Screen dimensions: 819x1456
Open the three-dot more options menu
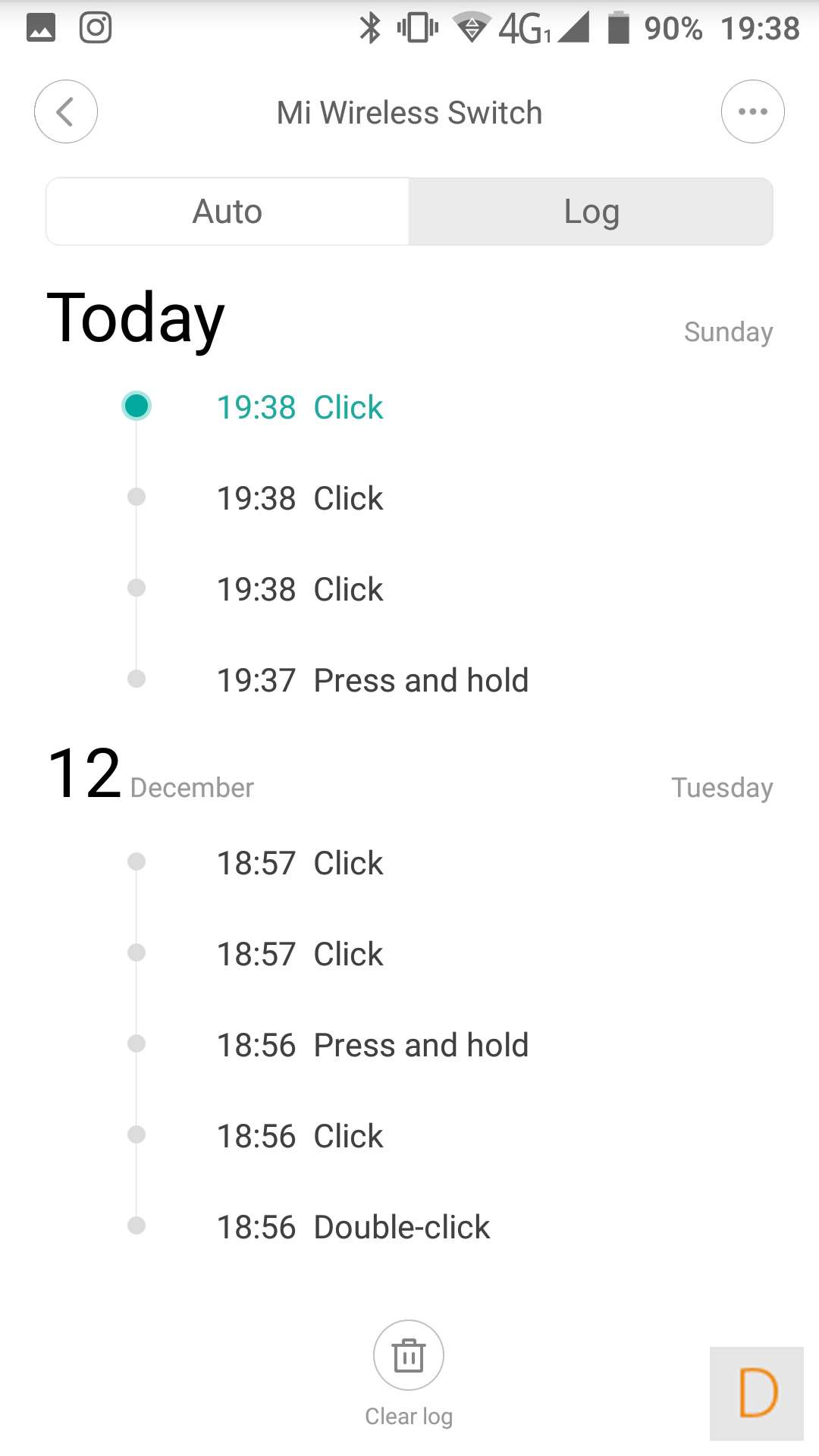click(752, 111)
